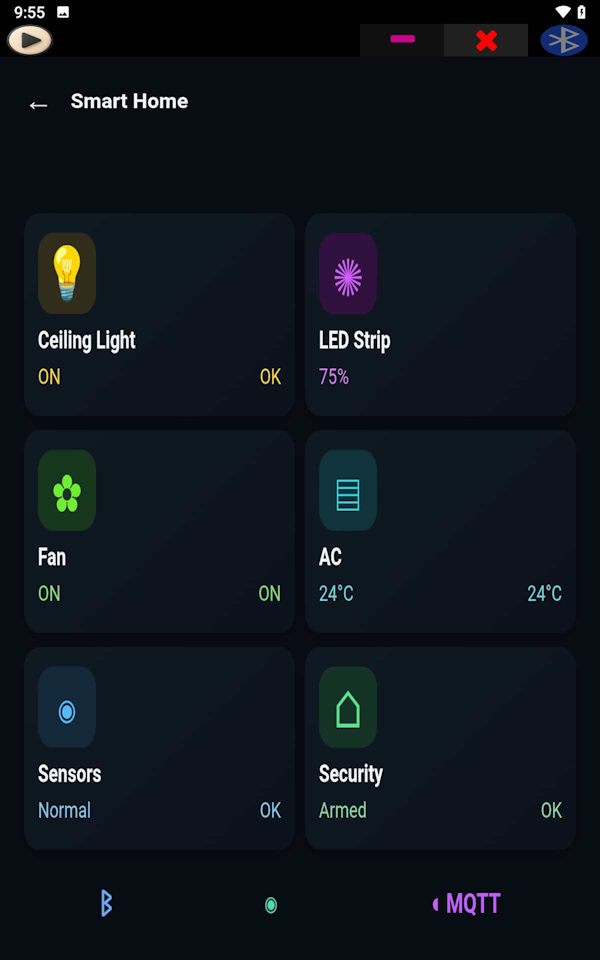This screenshot has width=600, height=960.
Task: Tap the play button in the top overlay
Action: (x=29, y=40)
